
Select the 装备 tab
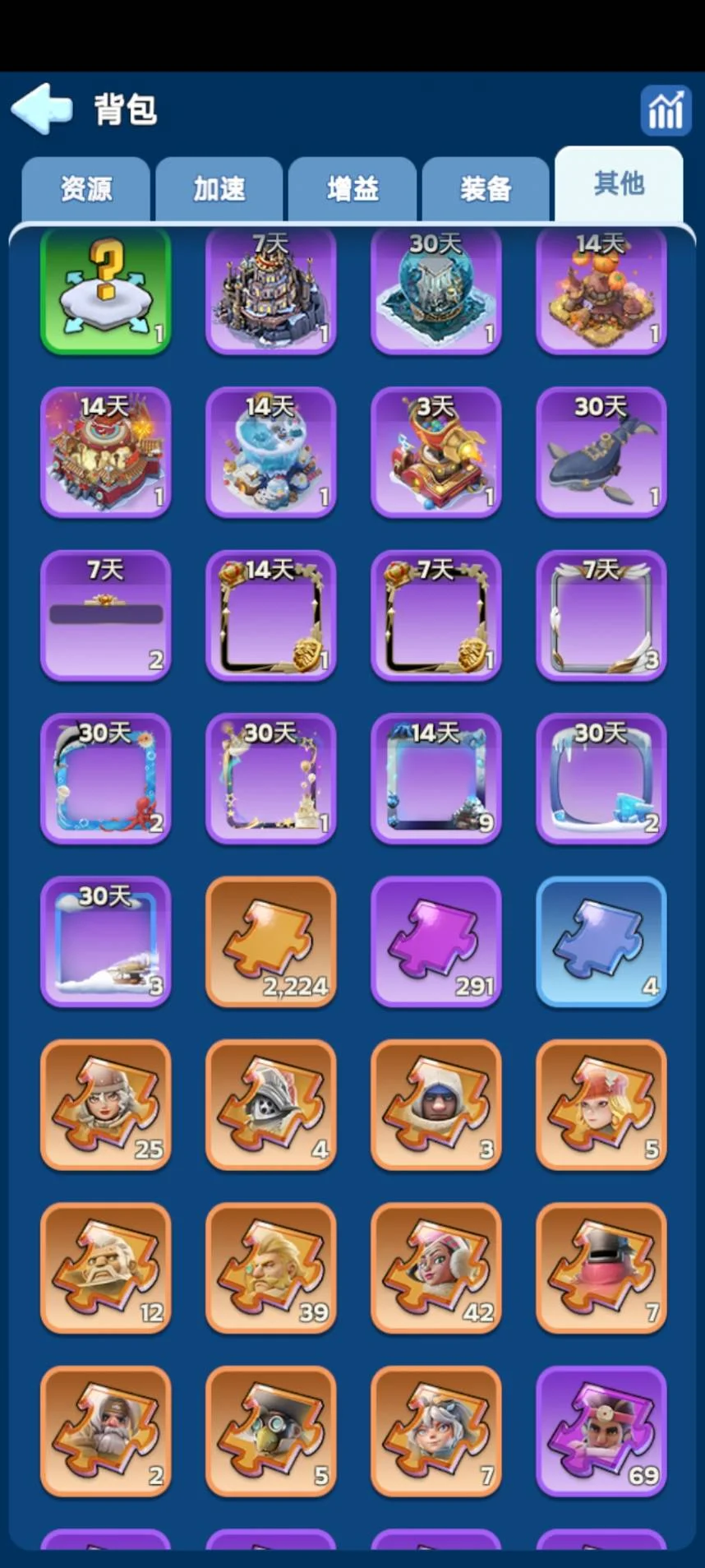(x=486, y=189)
